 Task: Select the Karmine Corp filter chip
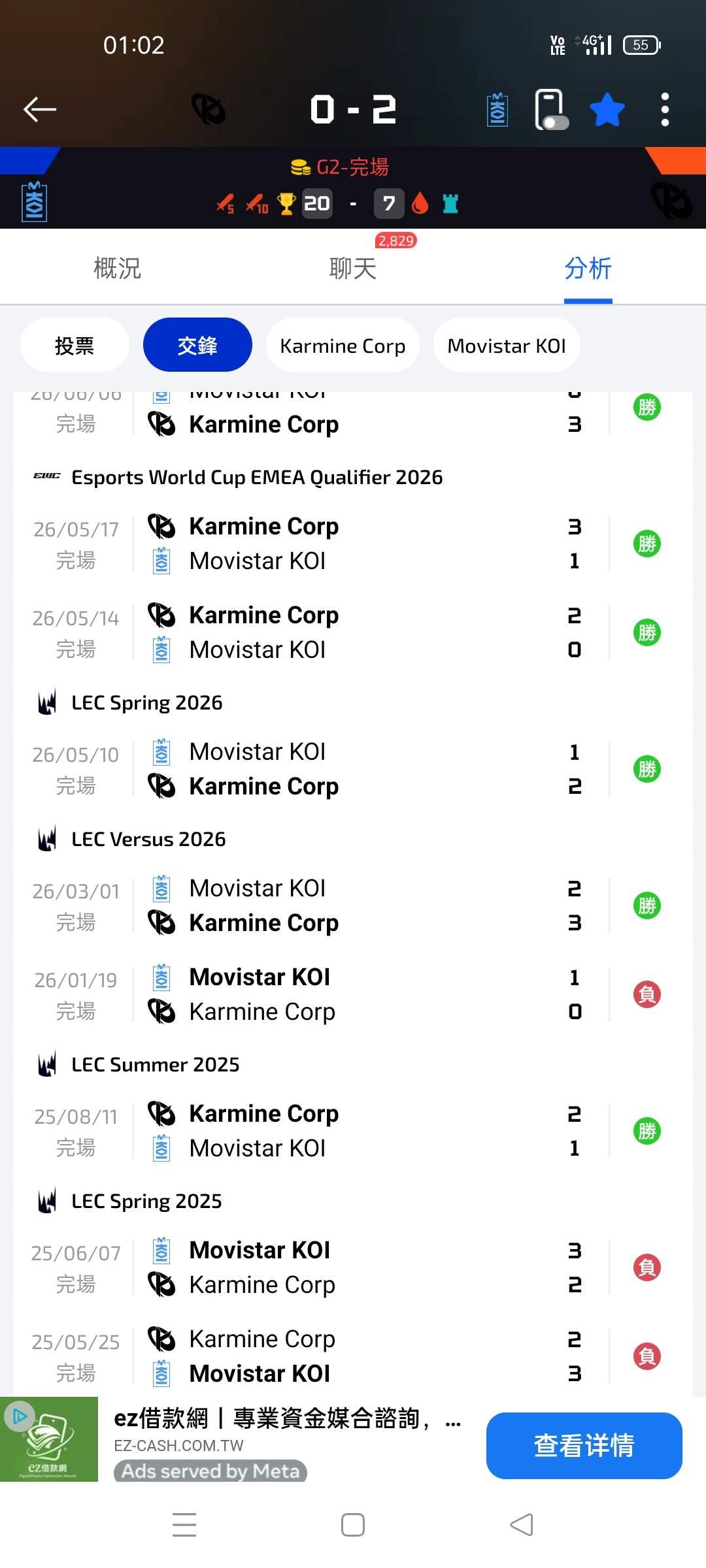pos(343,345)
